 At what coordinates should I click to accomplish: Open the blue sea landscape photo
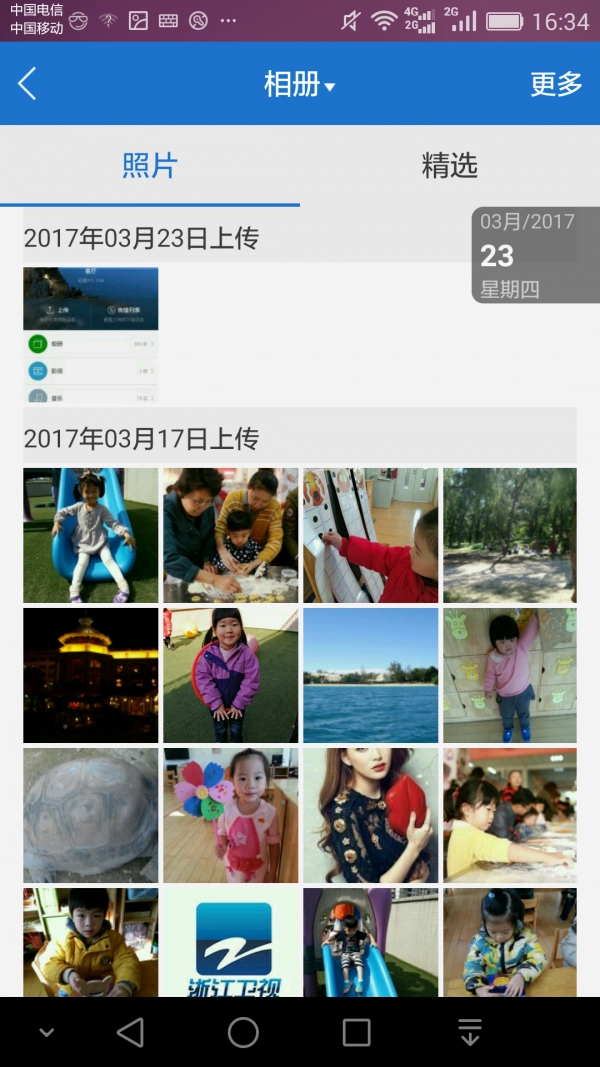click(x=371, y=675)
